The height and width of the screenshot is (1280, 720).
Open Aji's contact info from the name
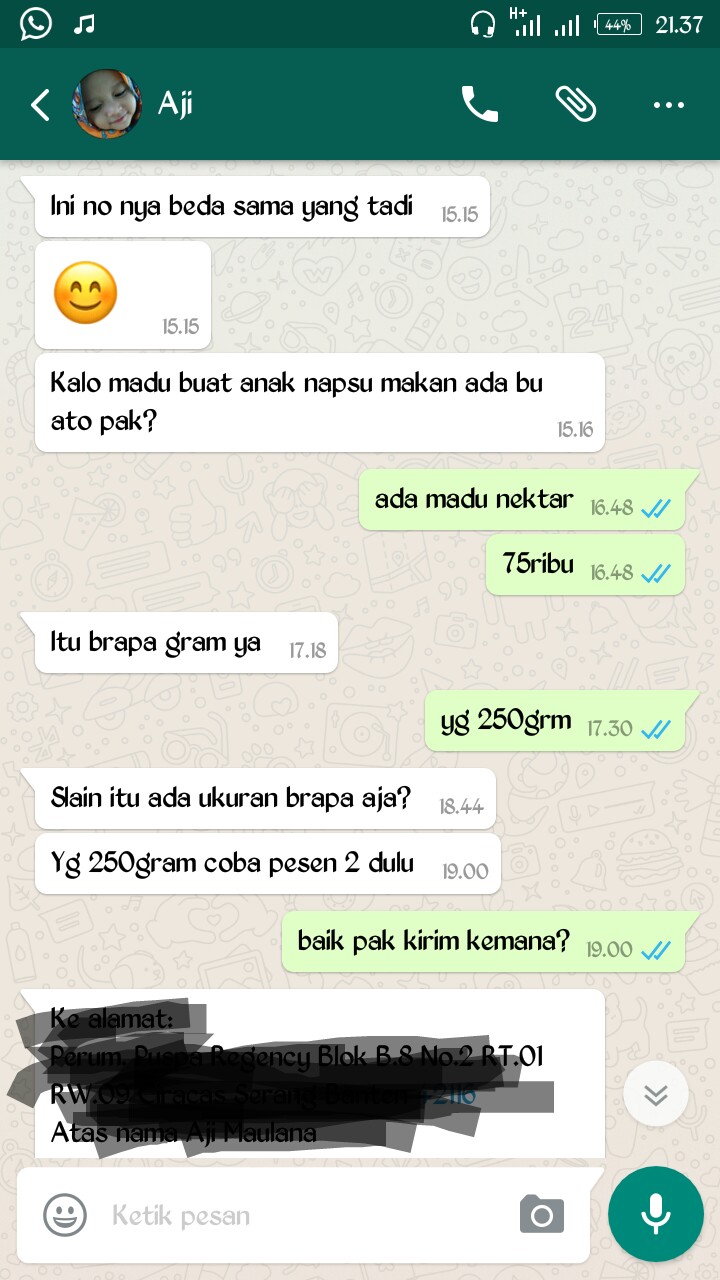click(176, 104)
